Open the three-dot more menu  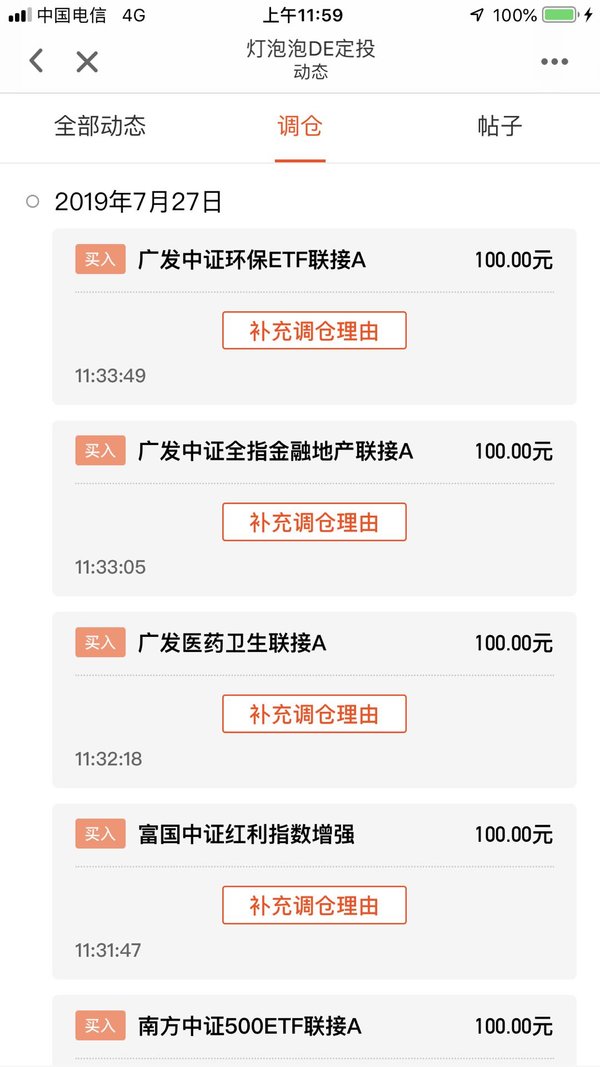pyautogui.click(x=554, y=62)
